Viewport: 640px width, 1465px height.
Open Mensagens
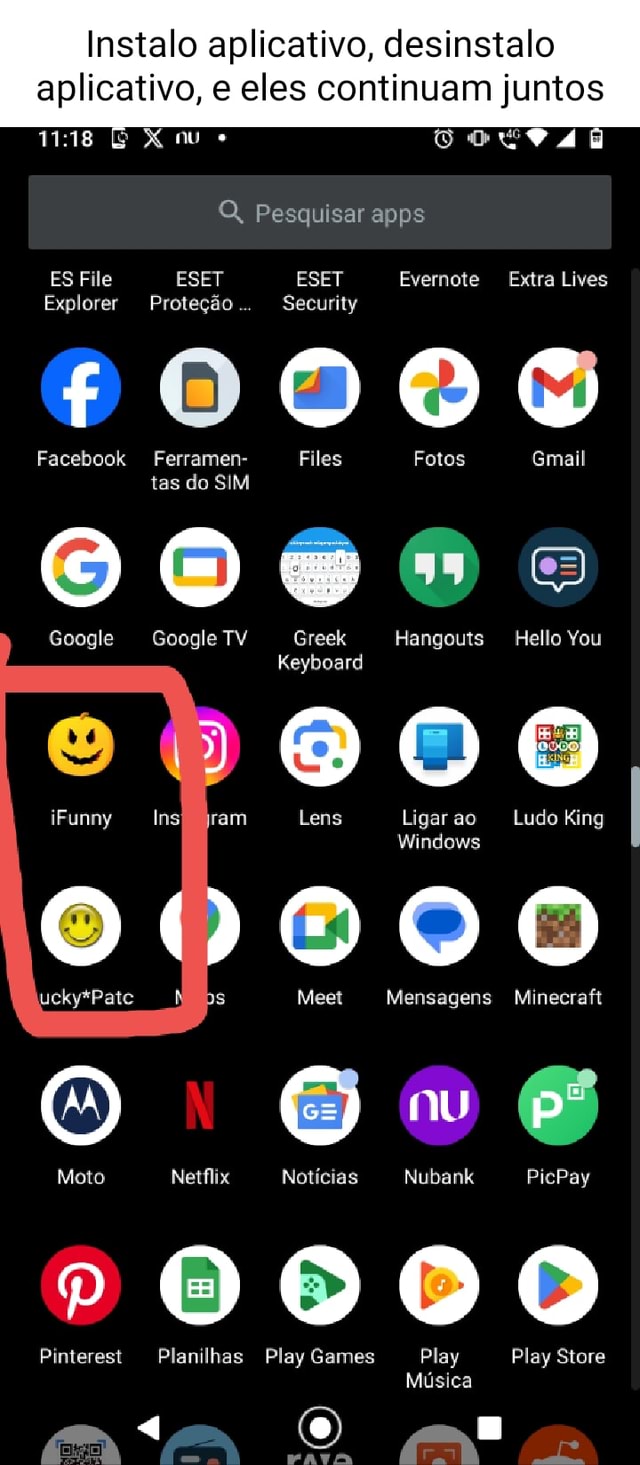point(439,926)
